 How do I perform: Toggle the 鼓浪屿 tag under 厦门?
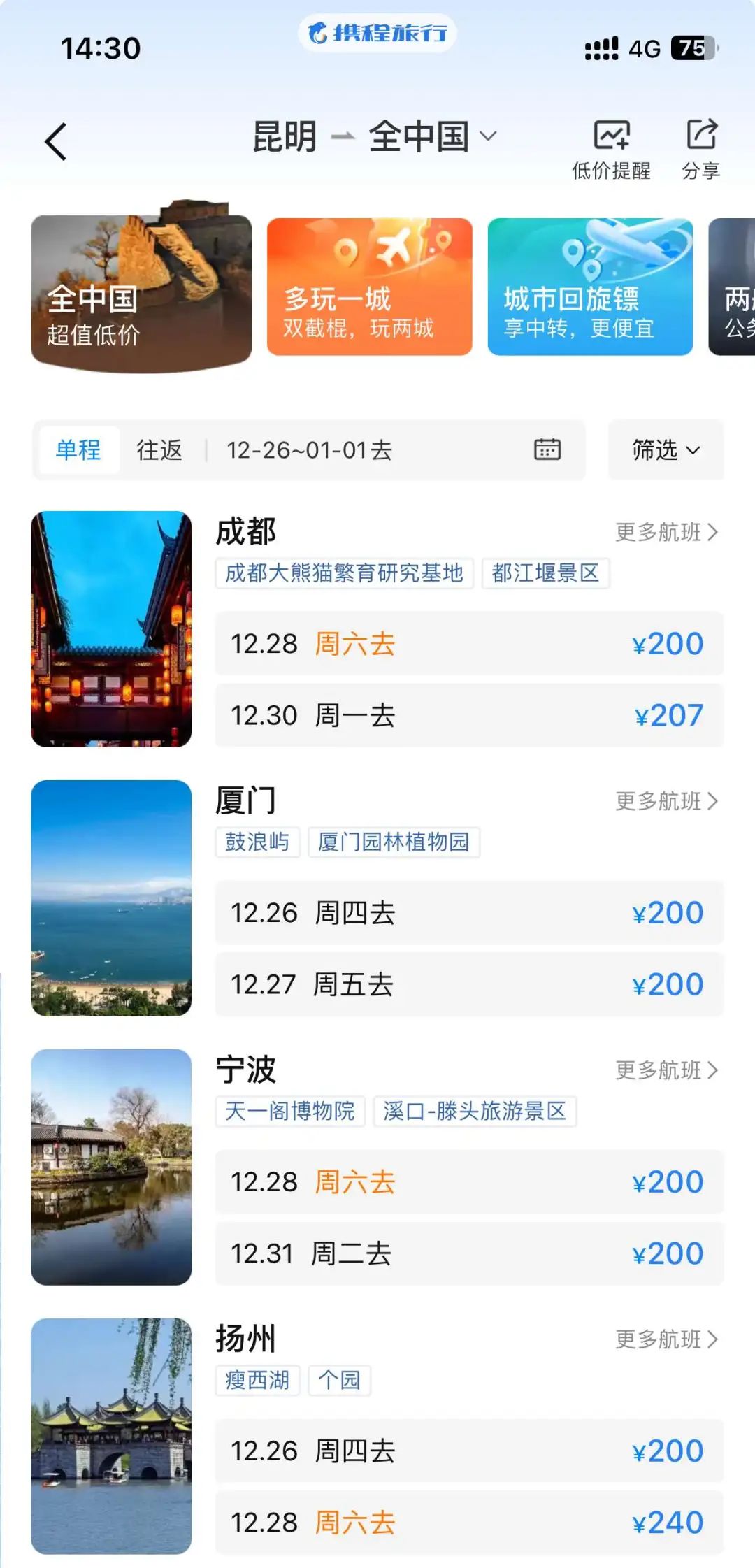point(258,843)
